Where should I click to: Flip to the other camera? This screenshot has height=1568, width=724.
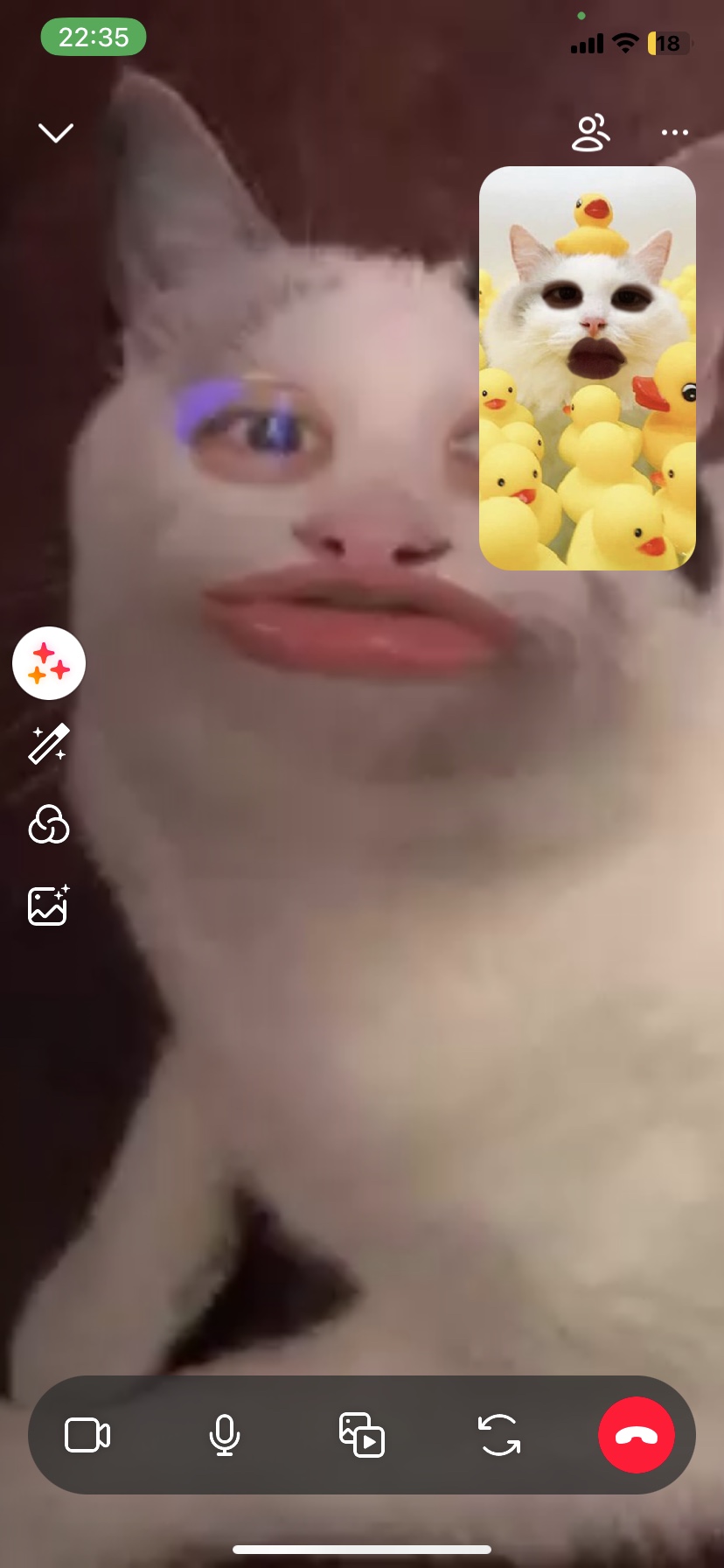pos(499,1435)
